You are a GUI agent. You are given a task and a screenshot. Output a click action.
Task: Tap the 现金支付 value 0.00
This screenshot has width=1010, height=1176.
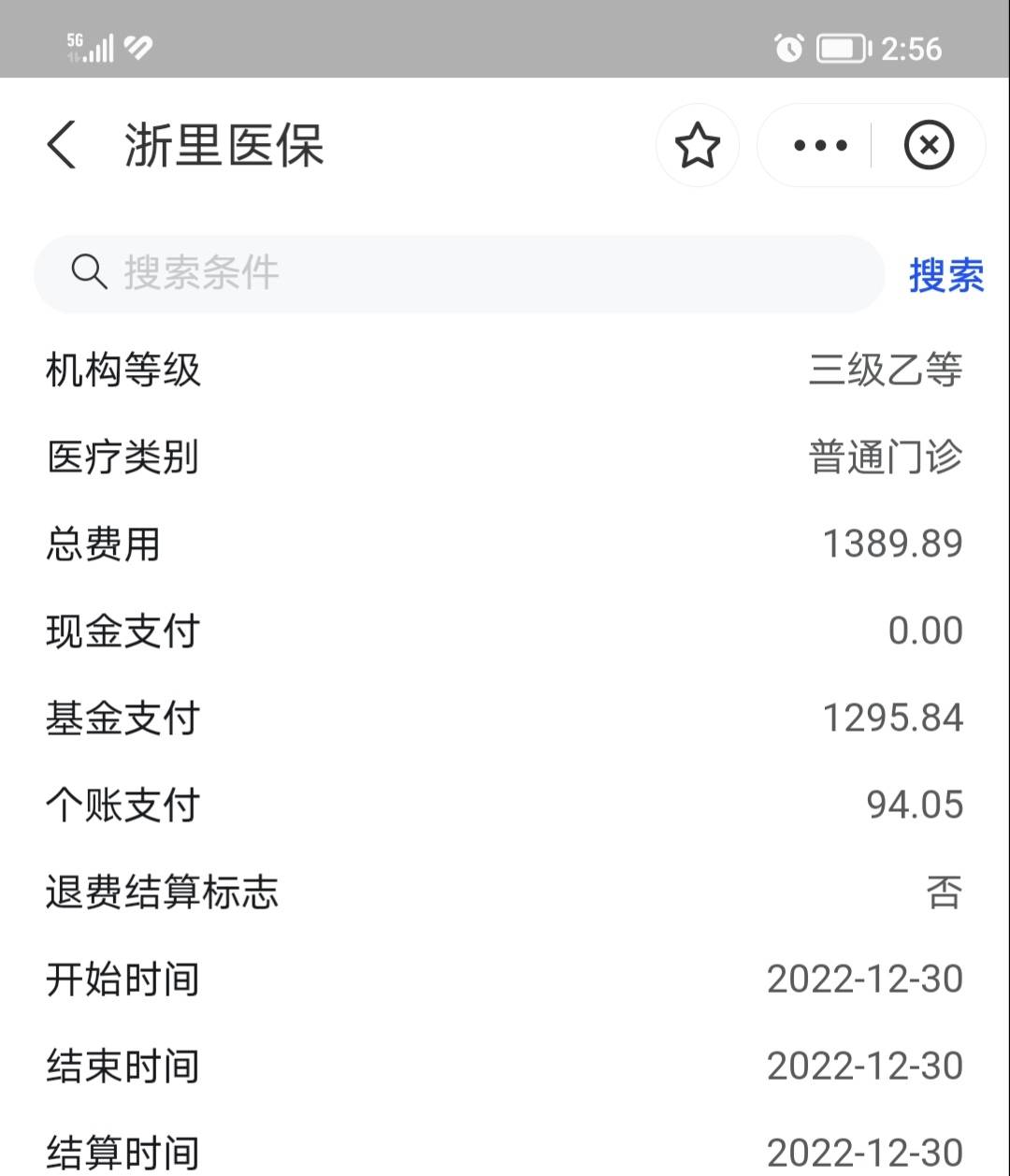(x=927, y=630)
